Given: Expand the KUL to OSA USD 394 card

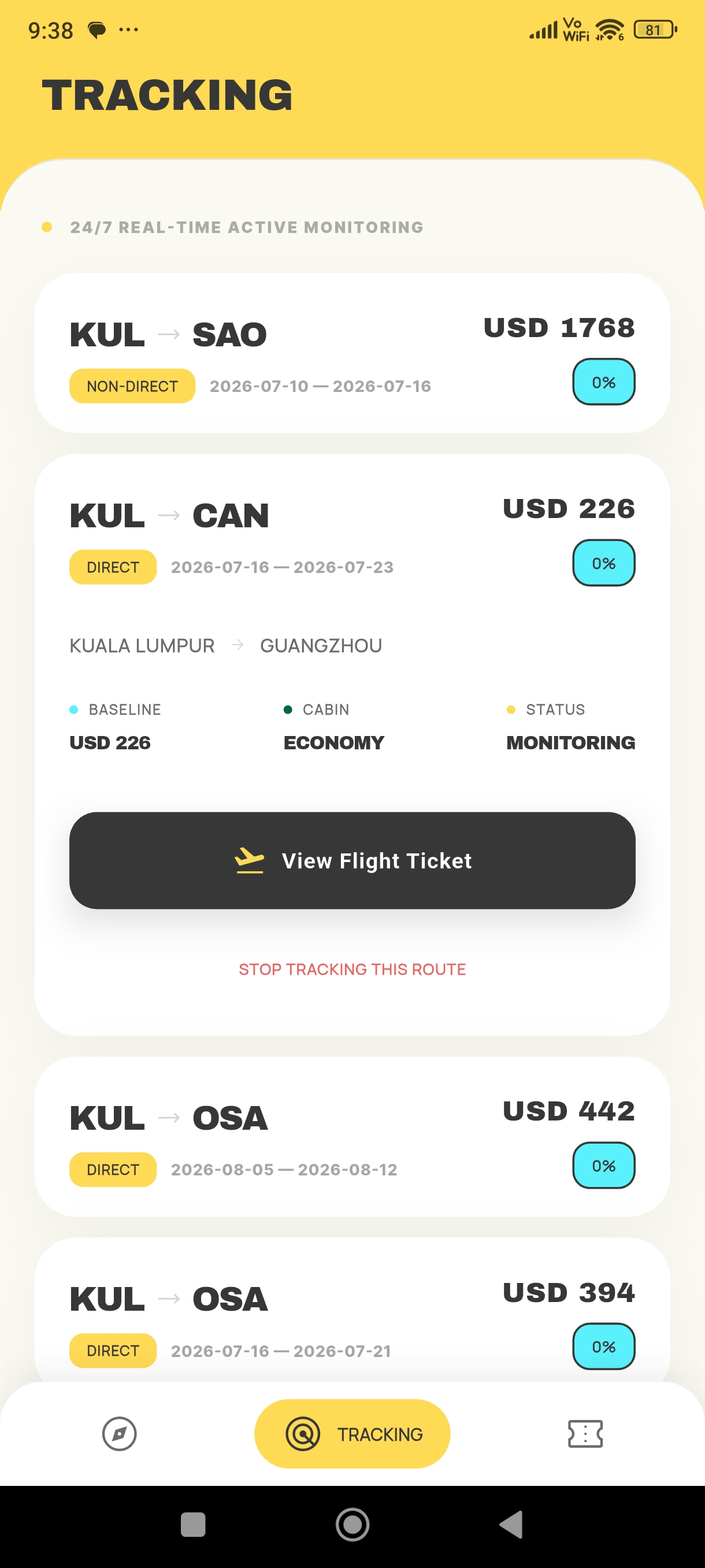Looking at the screenshot, I should tap(352, 1315).
